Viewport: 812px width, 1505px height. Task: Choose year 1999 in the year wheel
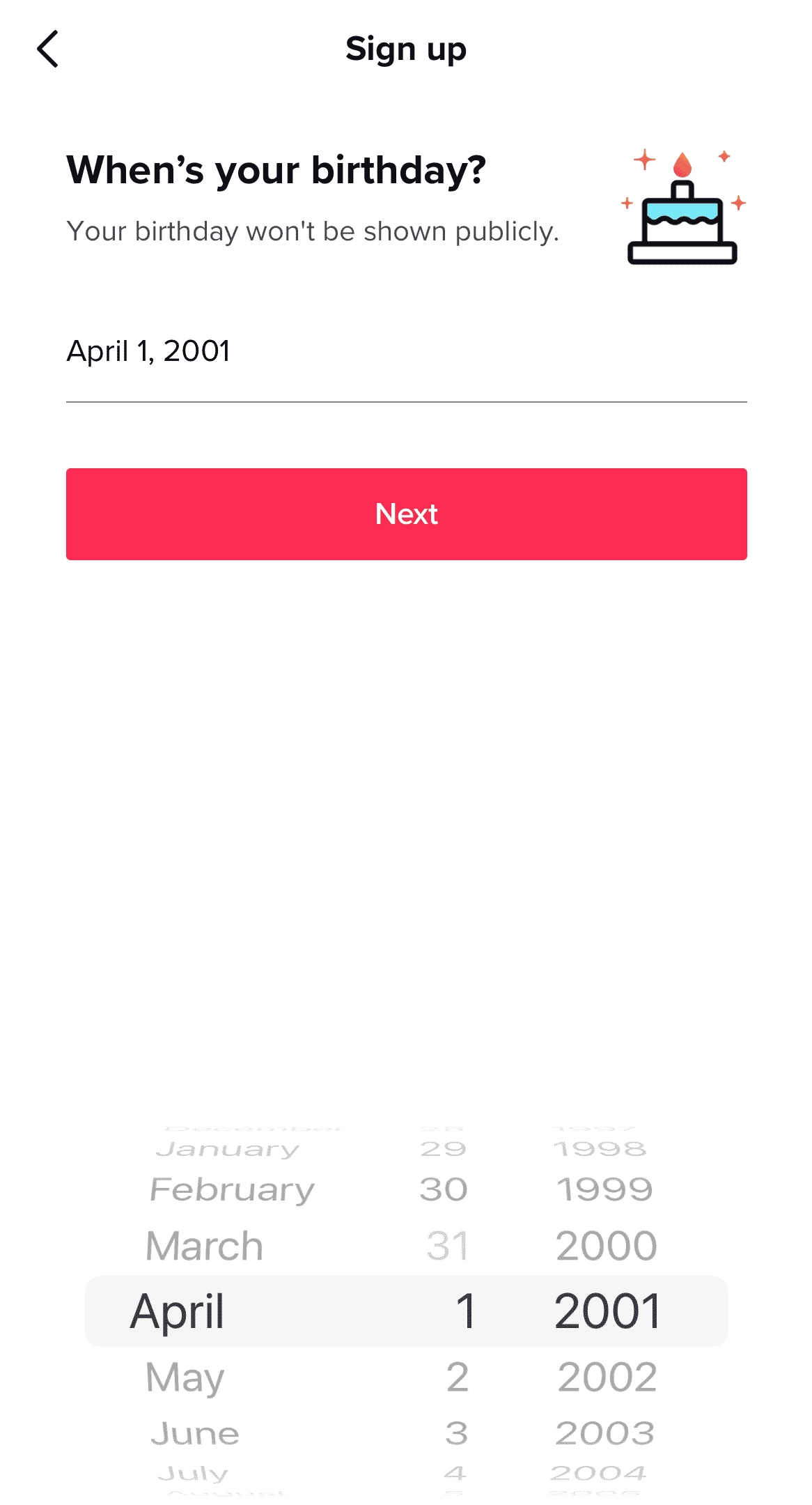point(604,1189)
